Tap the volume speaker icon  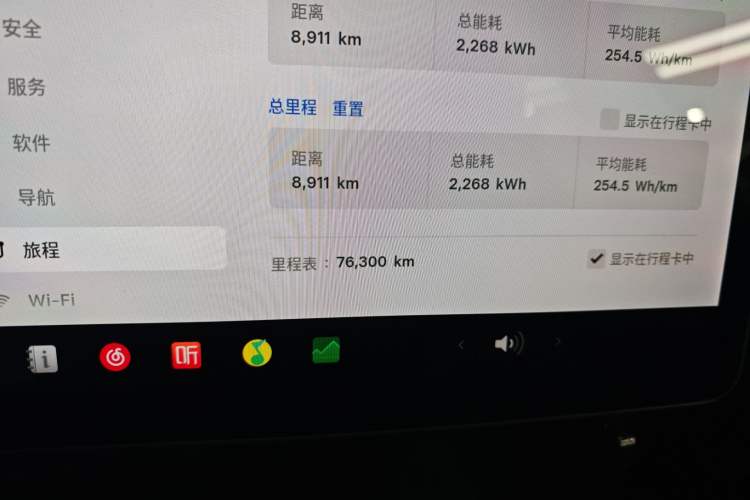(x=507, y=344)
